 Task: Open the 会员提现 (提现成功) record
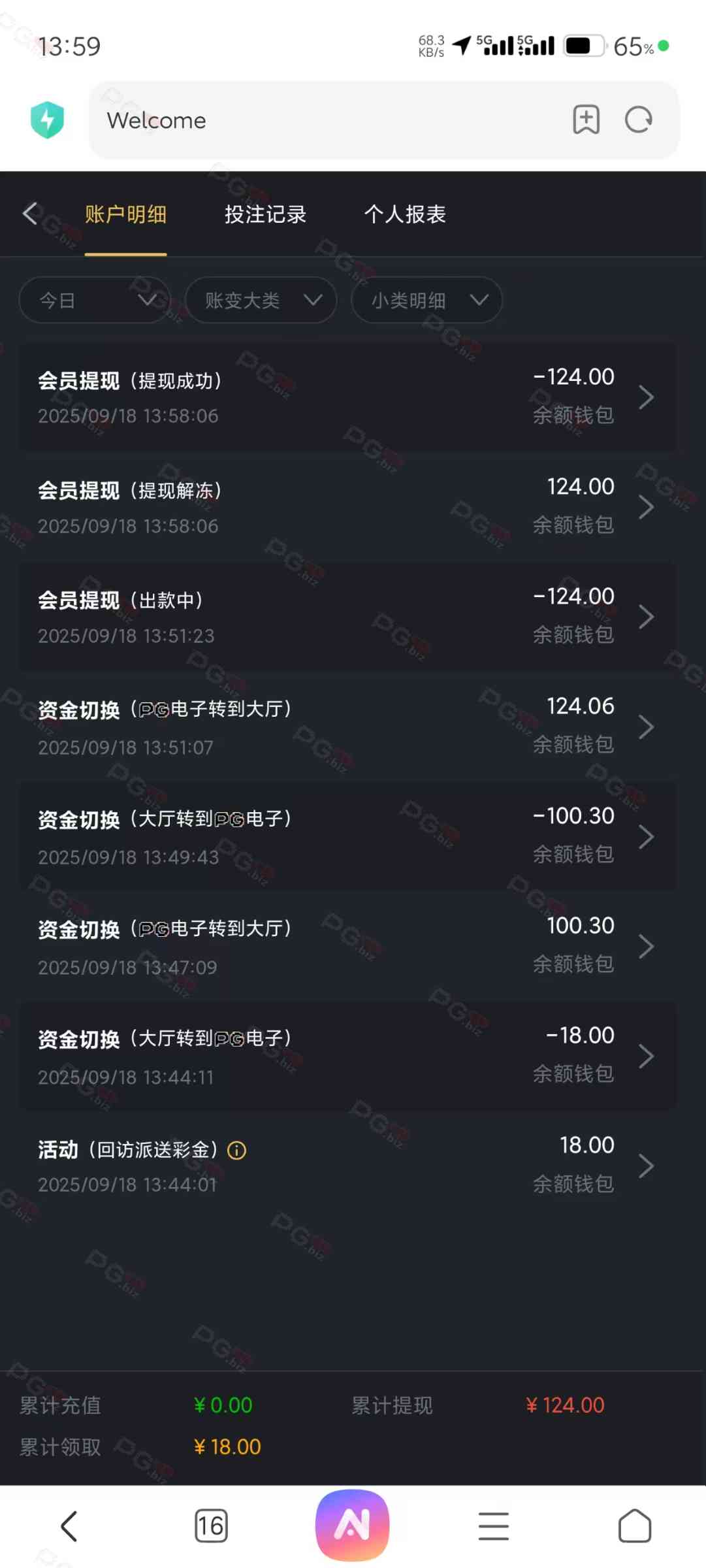click(x=346, y=397)
